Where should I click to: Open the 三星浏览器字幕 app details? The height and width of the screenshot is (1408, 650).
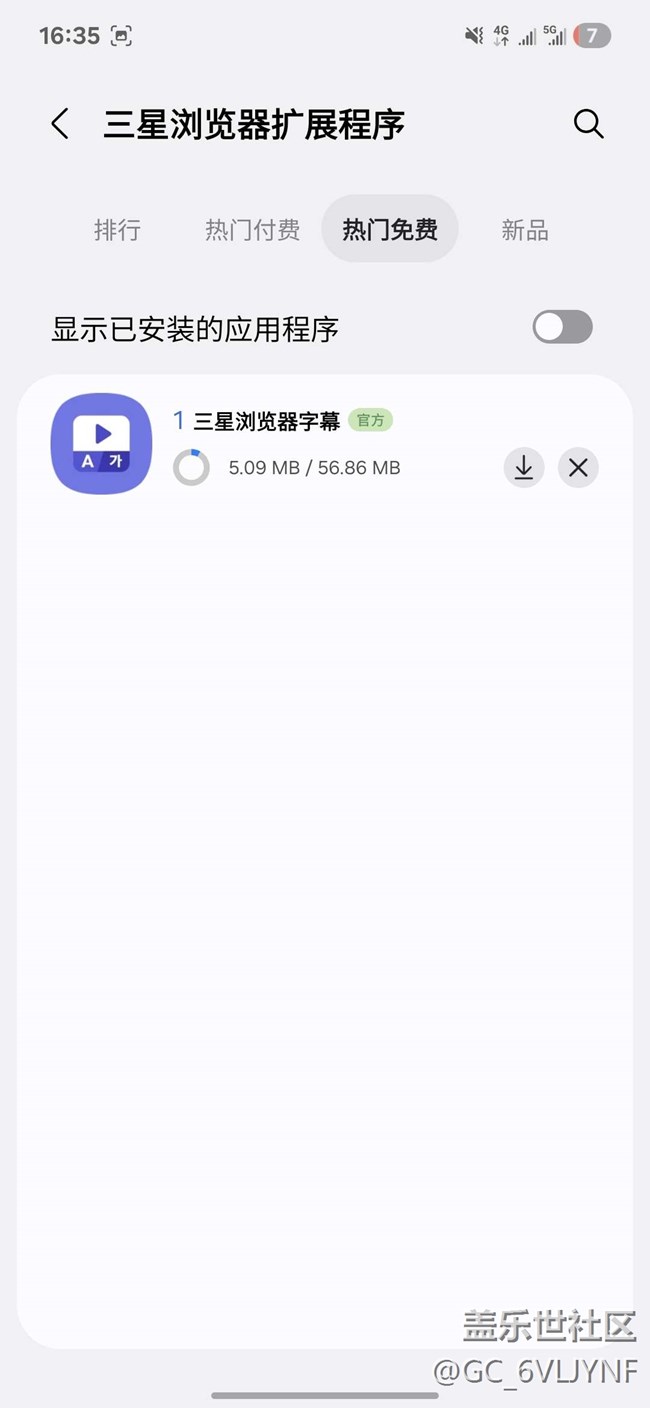[266, 421]
